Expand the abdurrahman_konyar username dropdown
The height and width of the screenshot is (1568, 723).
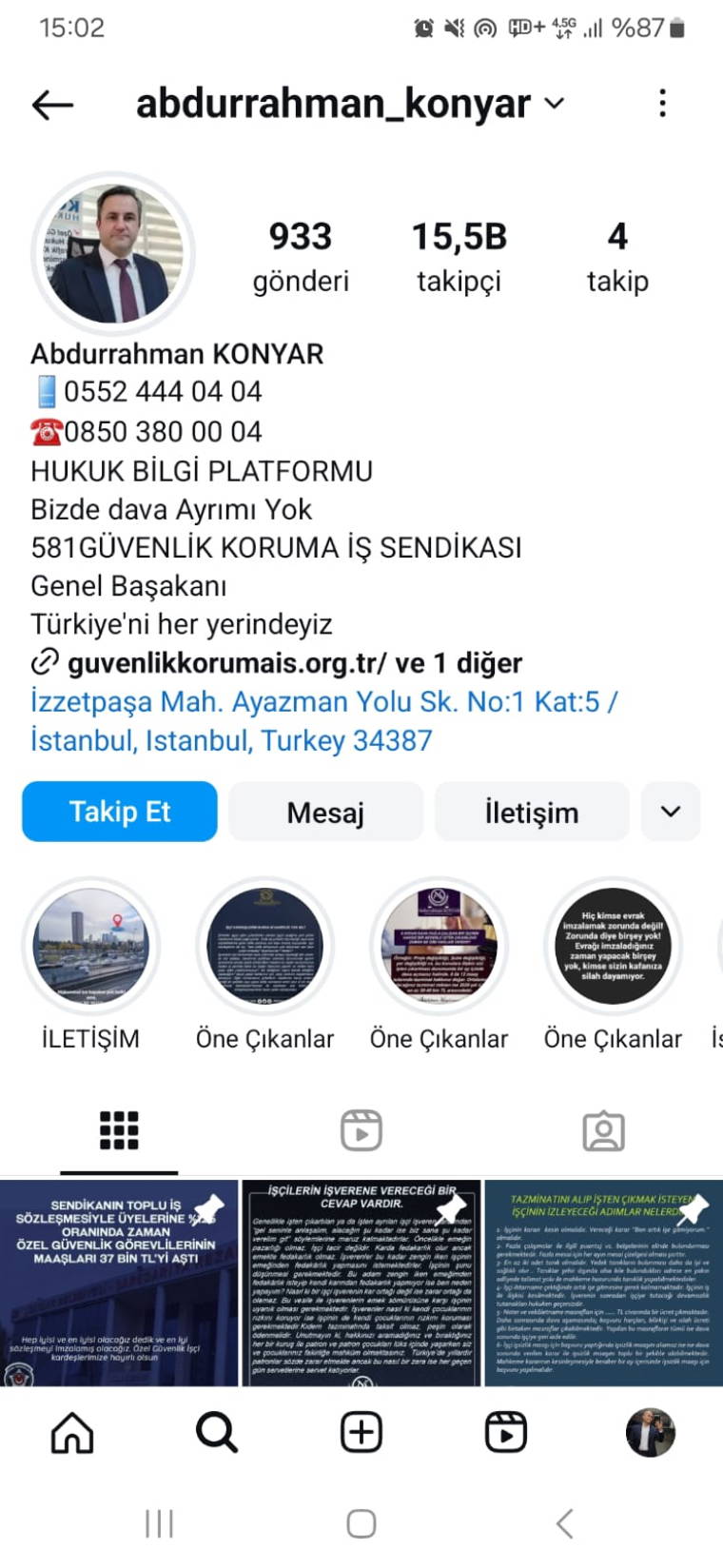coord(554,104)
